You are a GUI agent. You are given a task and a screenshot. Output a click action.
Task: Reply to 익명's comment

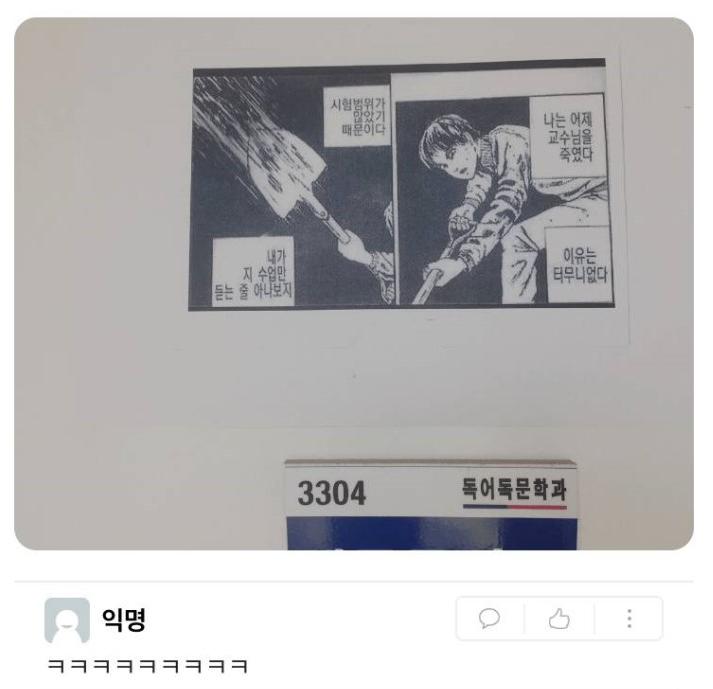click(x=490, y=619)
